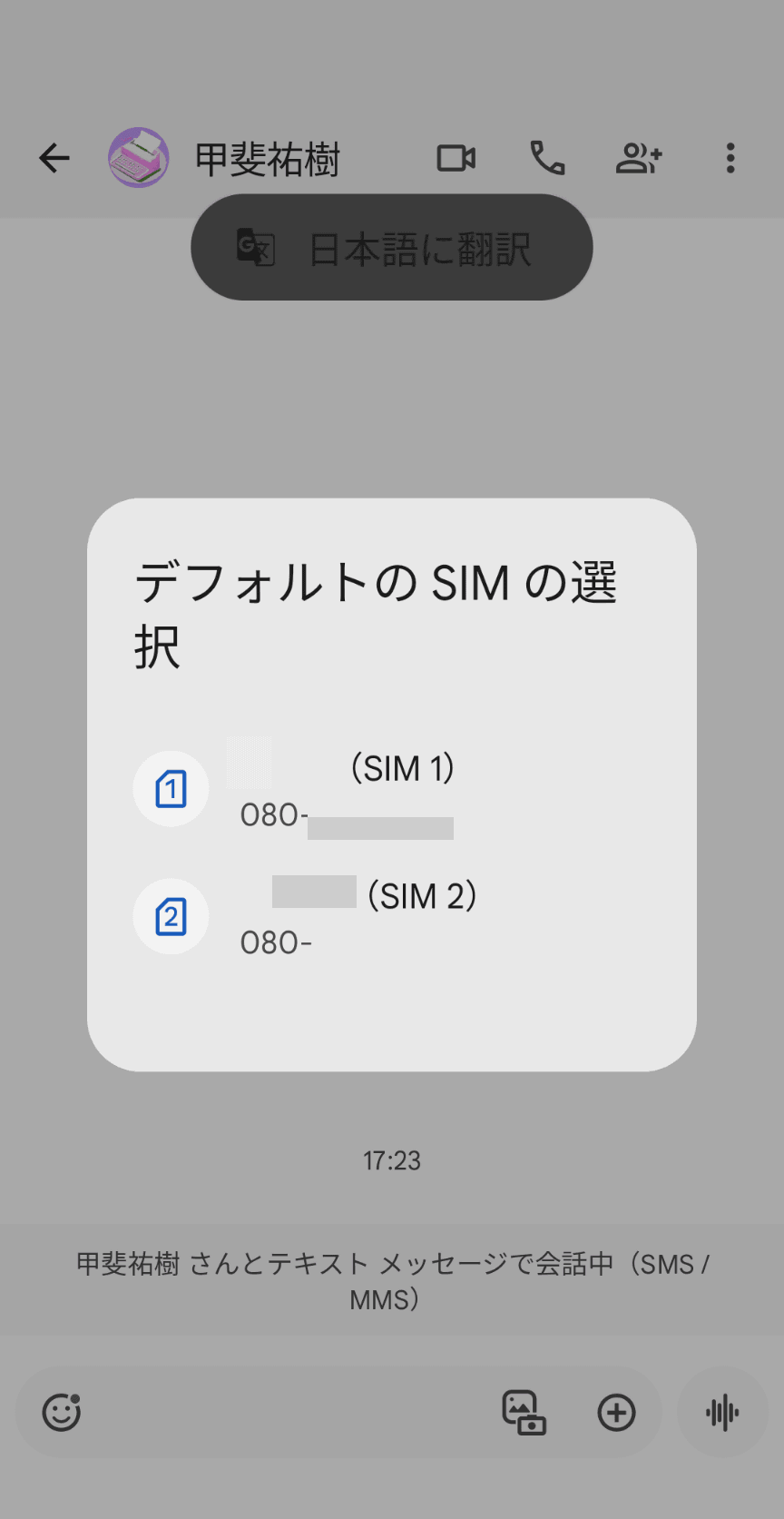This screenshot has height=1519, width=784.
Task: Start a video call with 甲斐祐樹
Action: tap(456, 157)
